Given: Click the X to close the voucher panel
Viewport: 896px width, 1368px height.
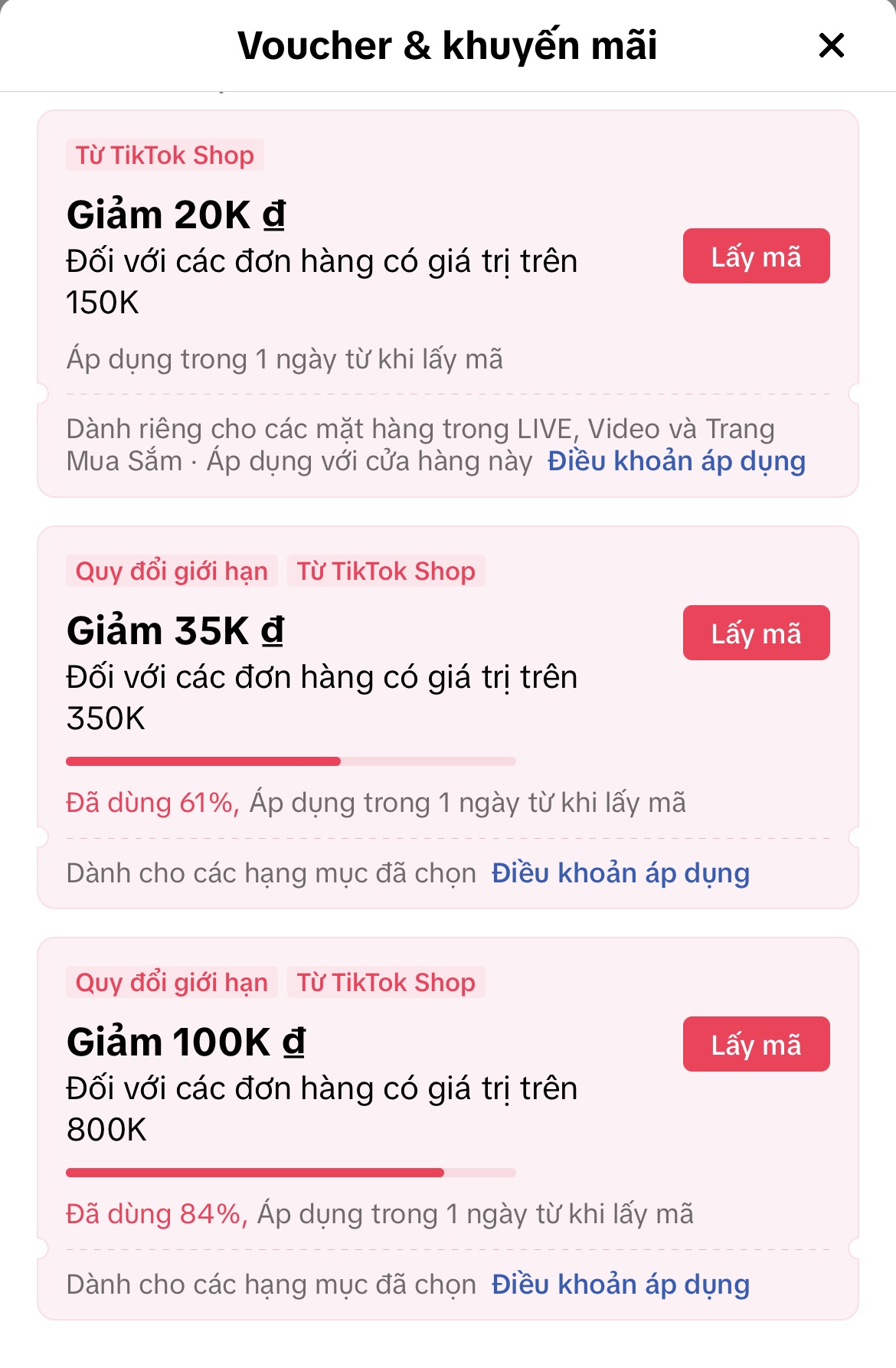Looking at the screenshot, I should point(832,47).
